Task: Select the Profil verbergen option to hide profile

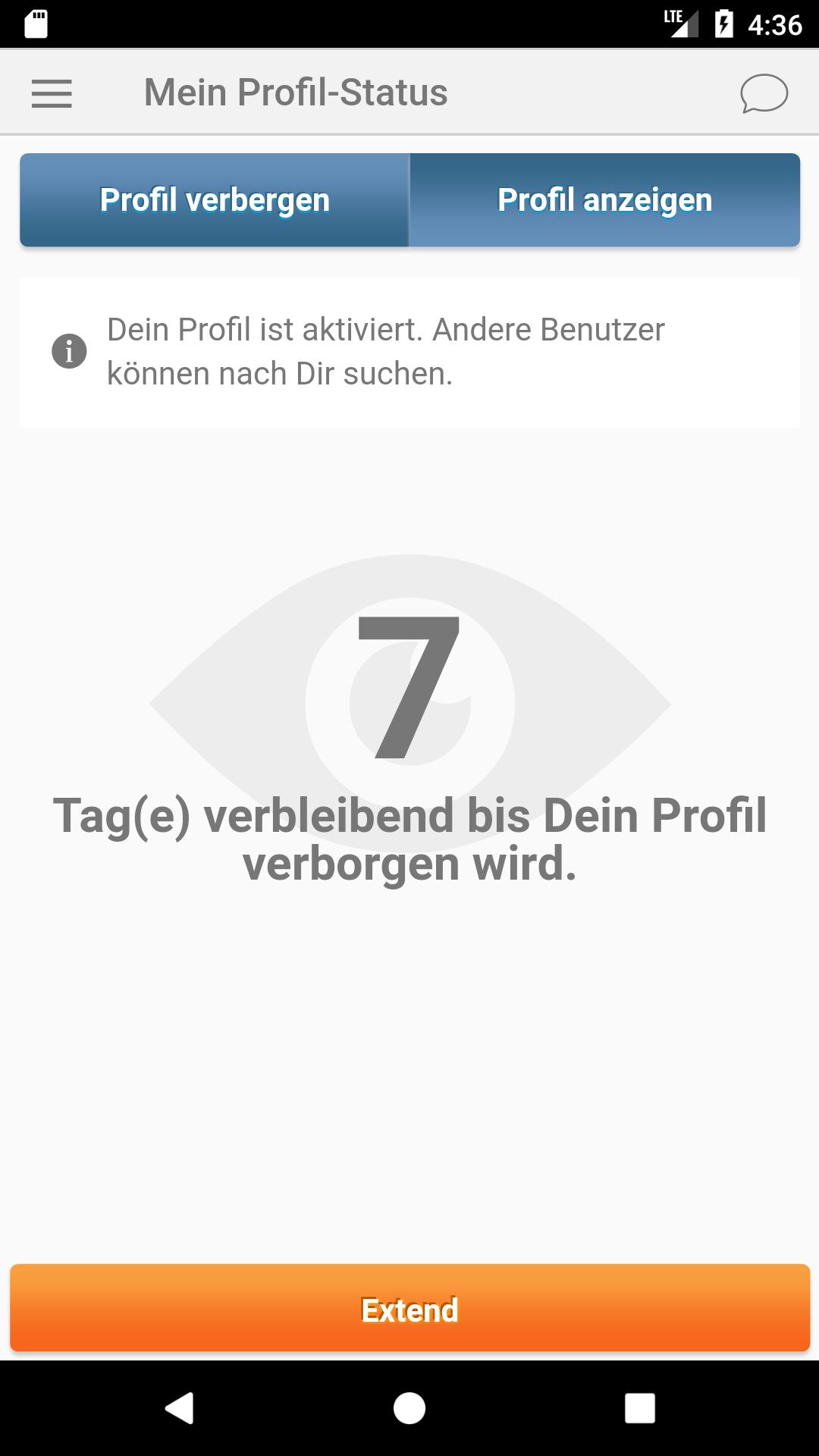Action: (214, 199)
